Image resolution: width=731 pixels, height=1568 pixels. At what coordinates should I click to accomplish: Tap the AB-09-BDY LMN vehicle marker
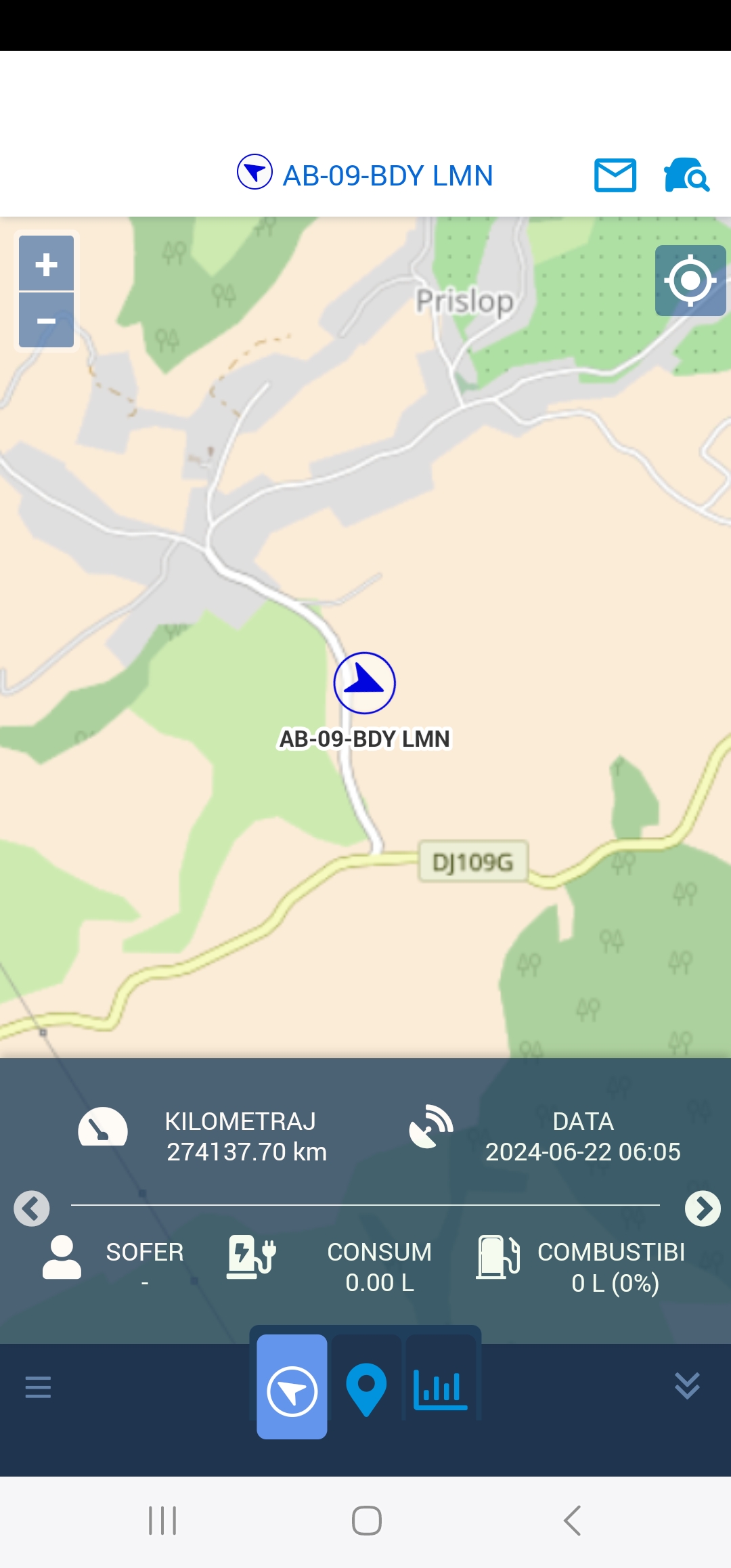(x=364, y=683)
